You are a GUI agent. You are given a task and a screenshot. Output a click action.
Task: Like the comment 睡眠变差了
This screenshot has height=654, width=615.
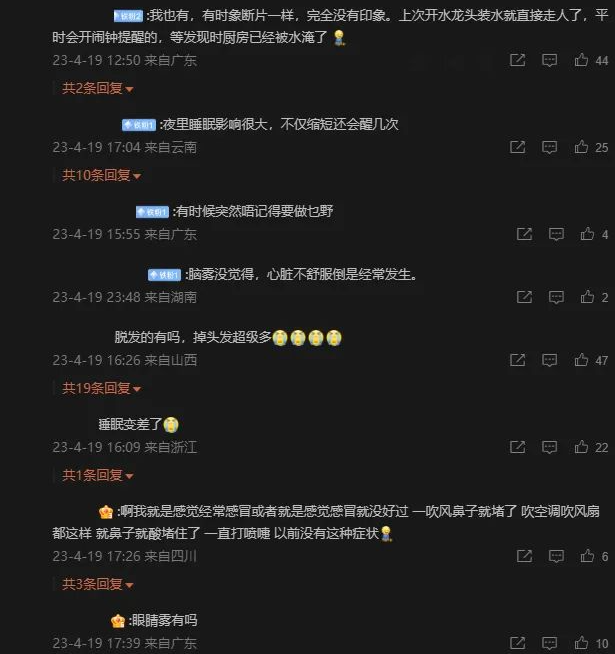coord(582,447)
